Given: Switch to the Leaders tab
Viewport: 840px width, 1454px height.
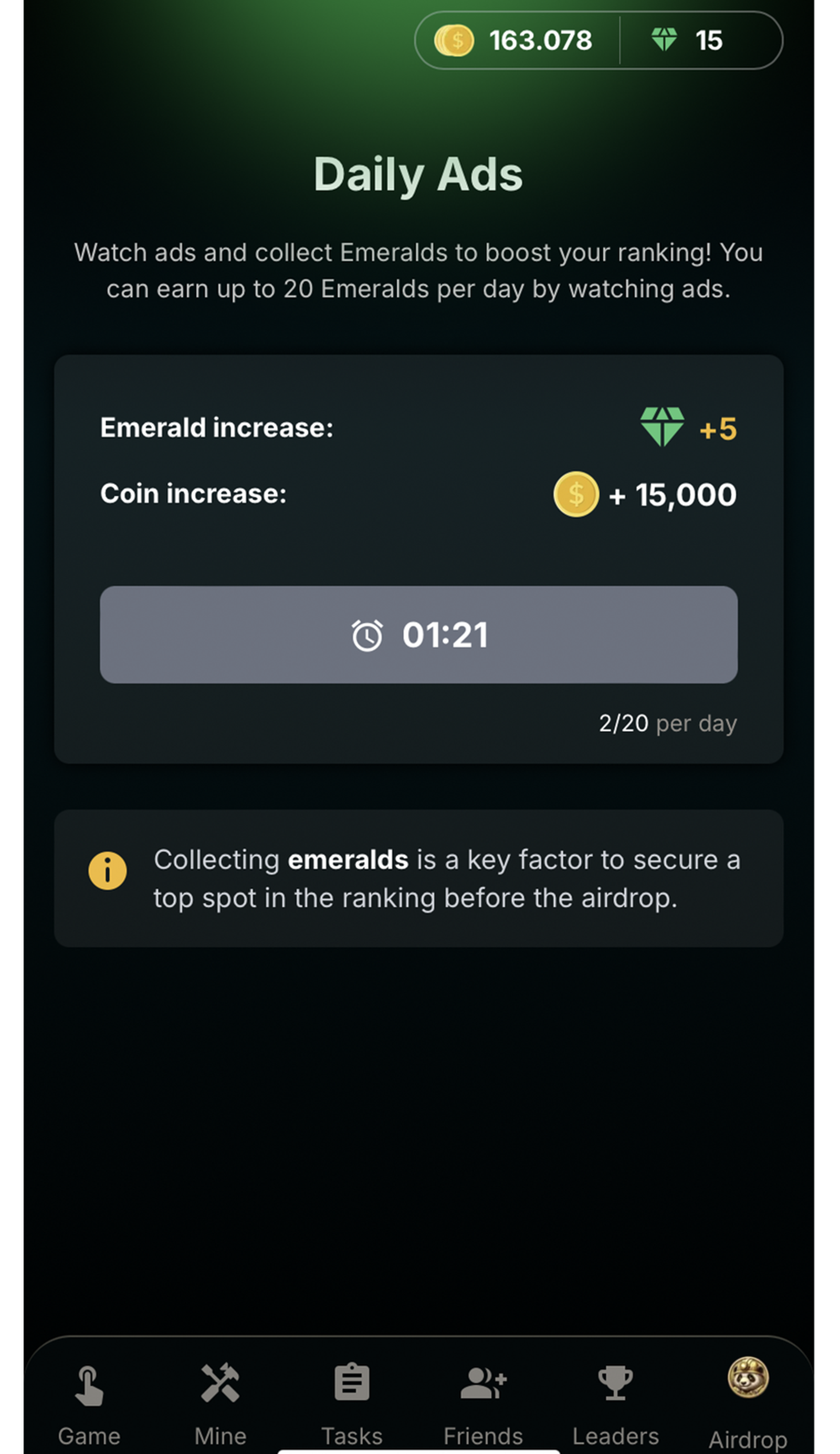Looking at the screenshot, I should (x=616, y=1402).
